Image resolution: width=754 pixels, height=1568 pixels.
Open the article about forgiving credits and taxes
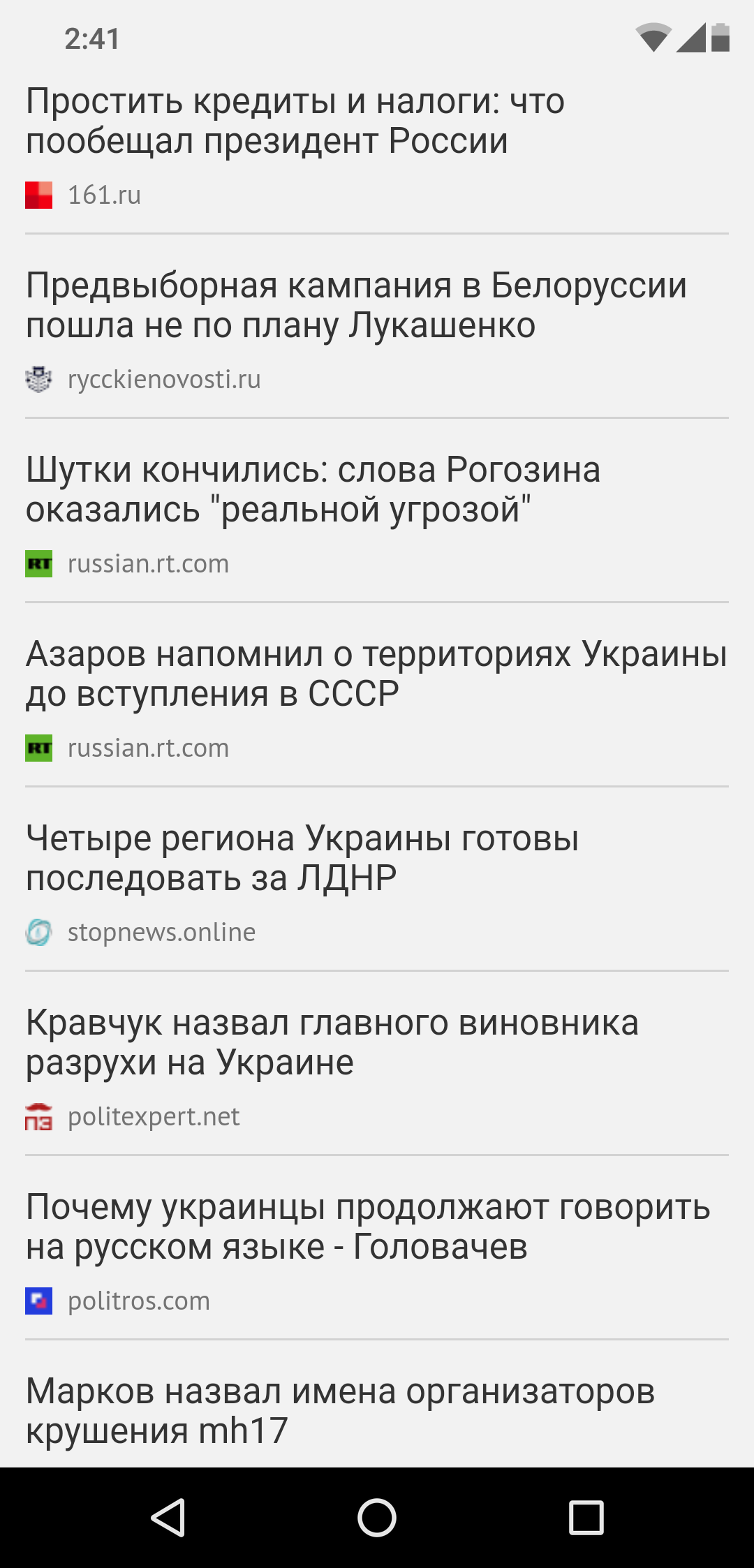point(295,121)
